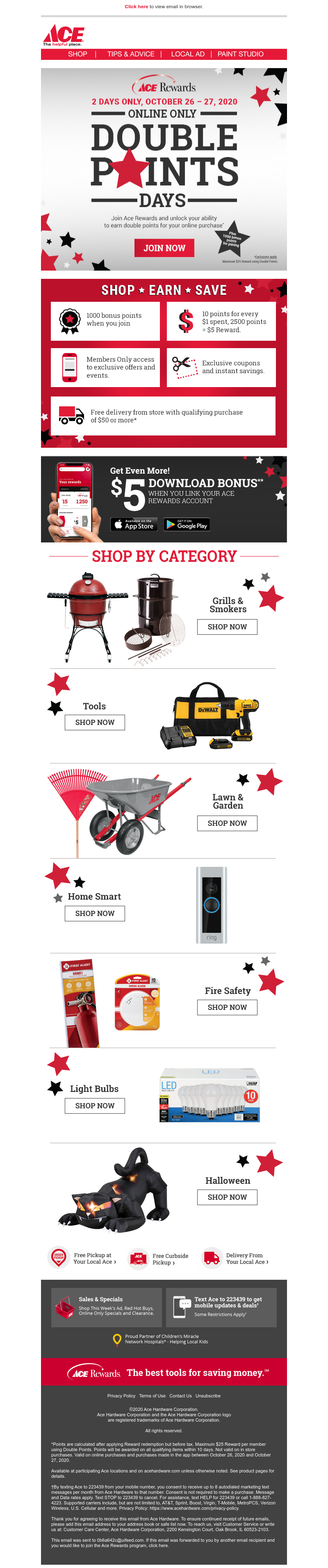Open the Sales & Specials card
The height and width of the screenshot is (1568, 328).
107,1307
